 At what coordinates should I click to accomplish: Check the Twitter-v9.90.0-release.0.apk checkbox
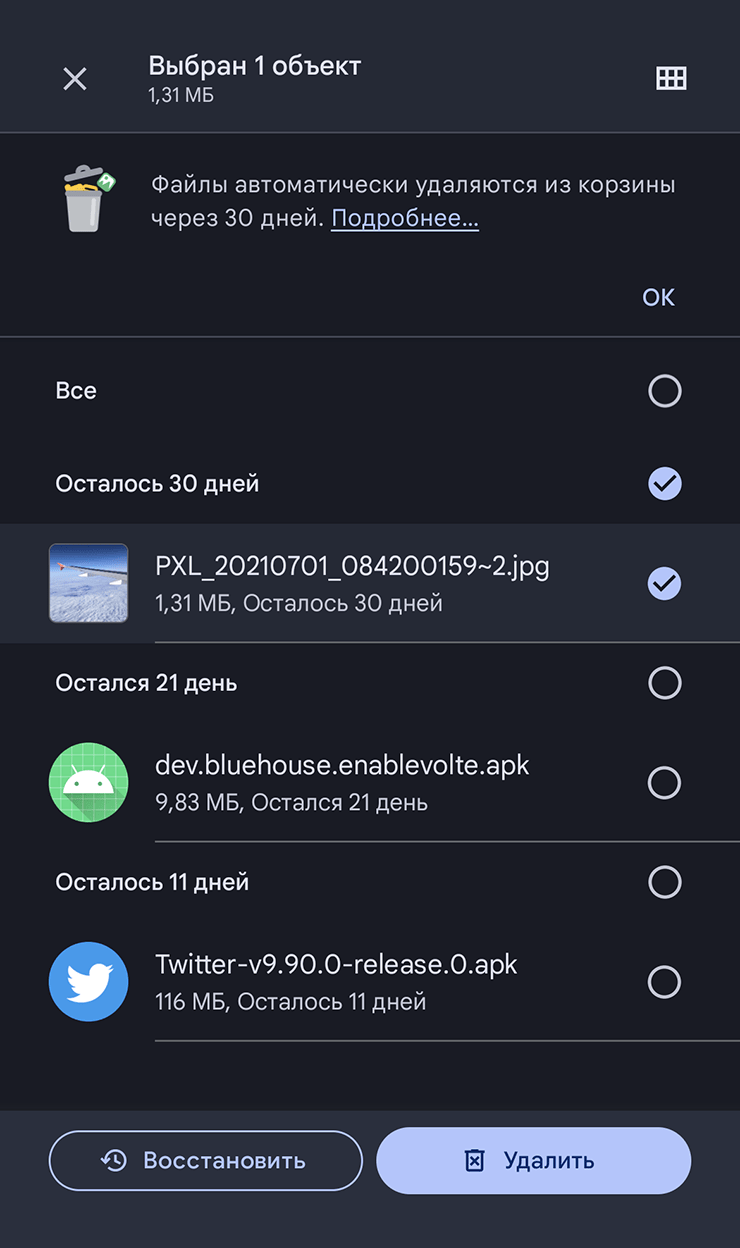[664, 982]
